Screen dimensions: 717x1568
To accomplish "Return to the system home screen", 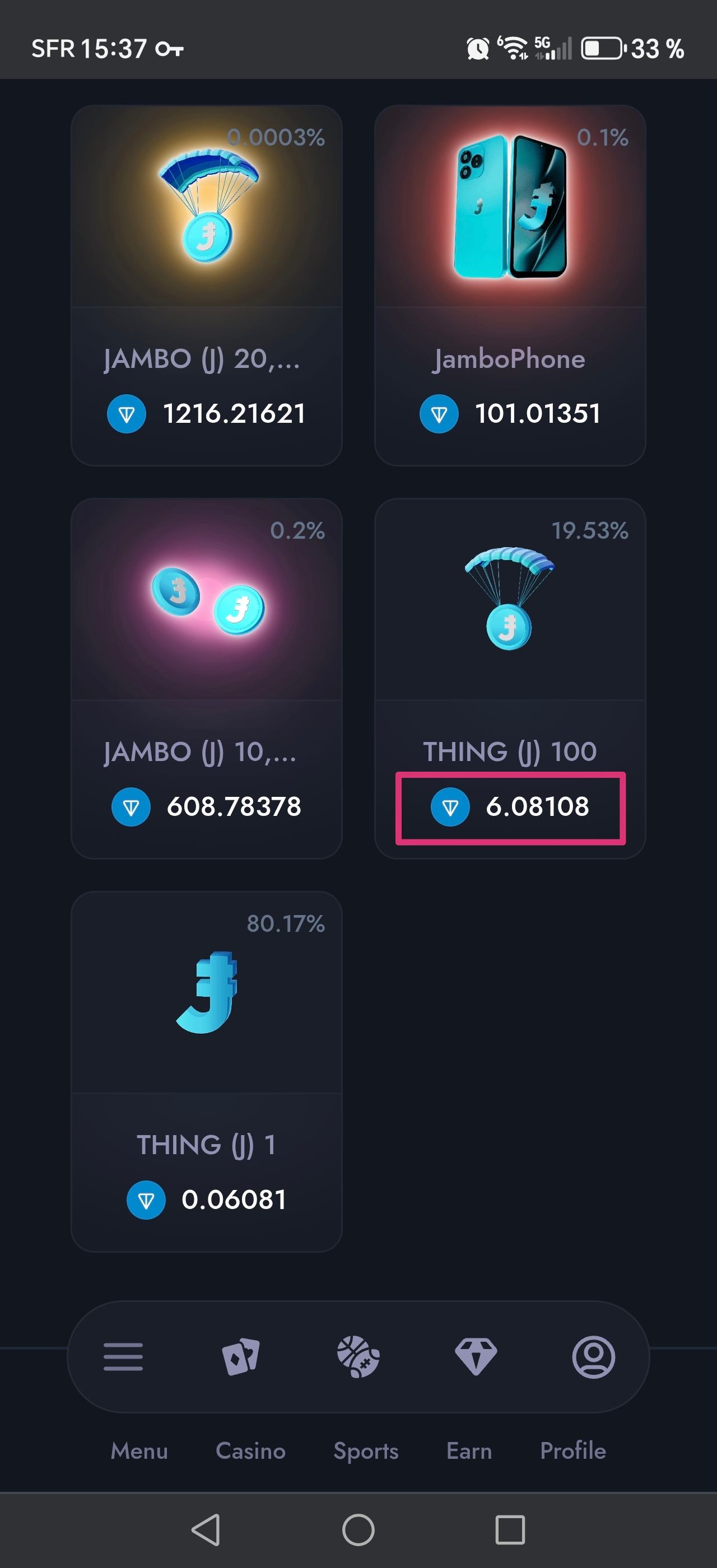I will click(358, 1530).
